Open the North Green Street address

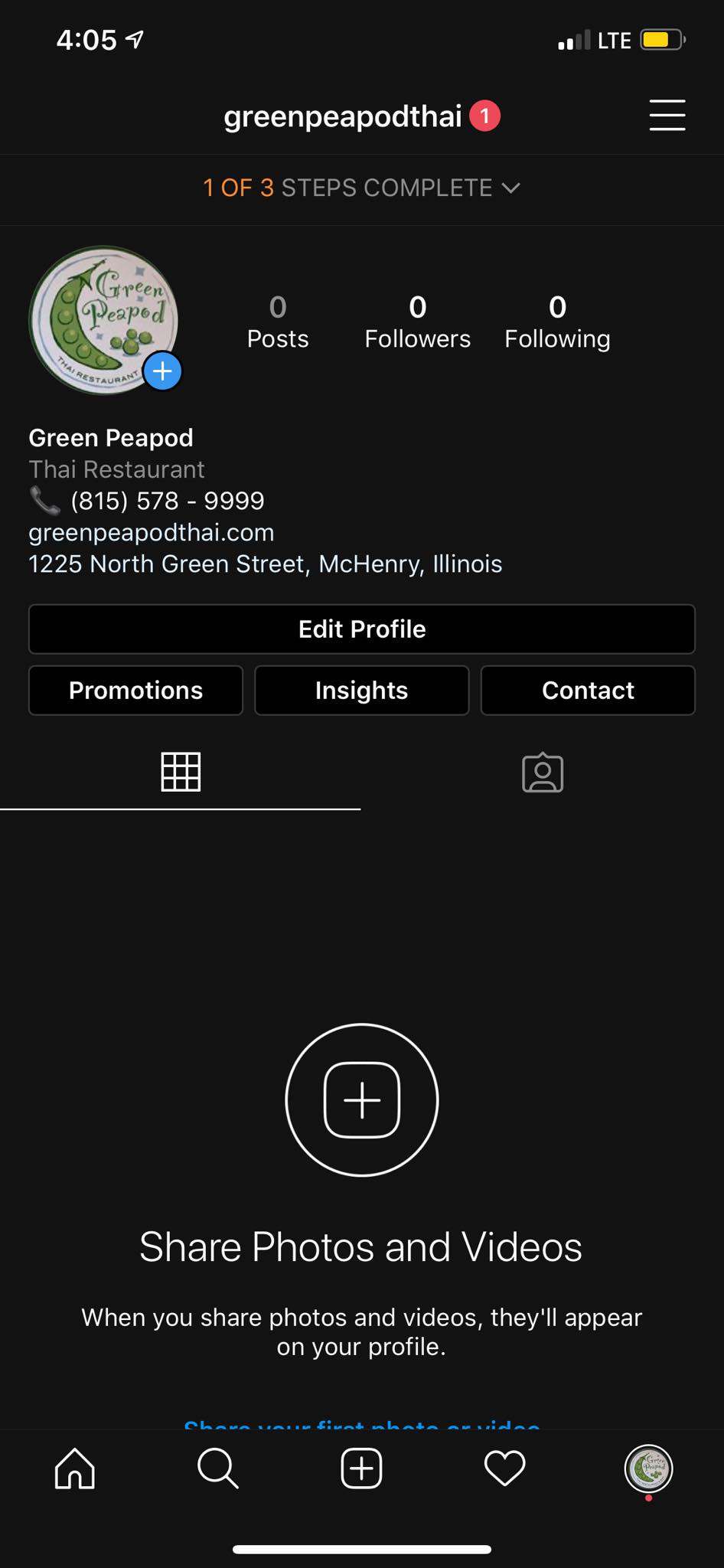point(265,564)
